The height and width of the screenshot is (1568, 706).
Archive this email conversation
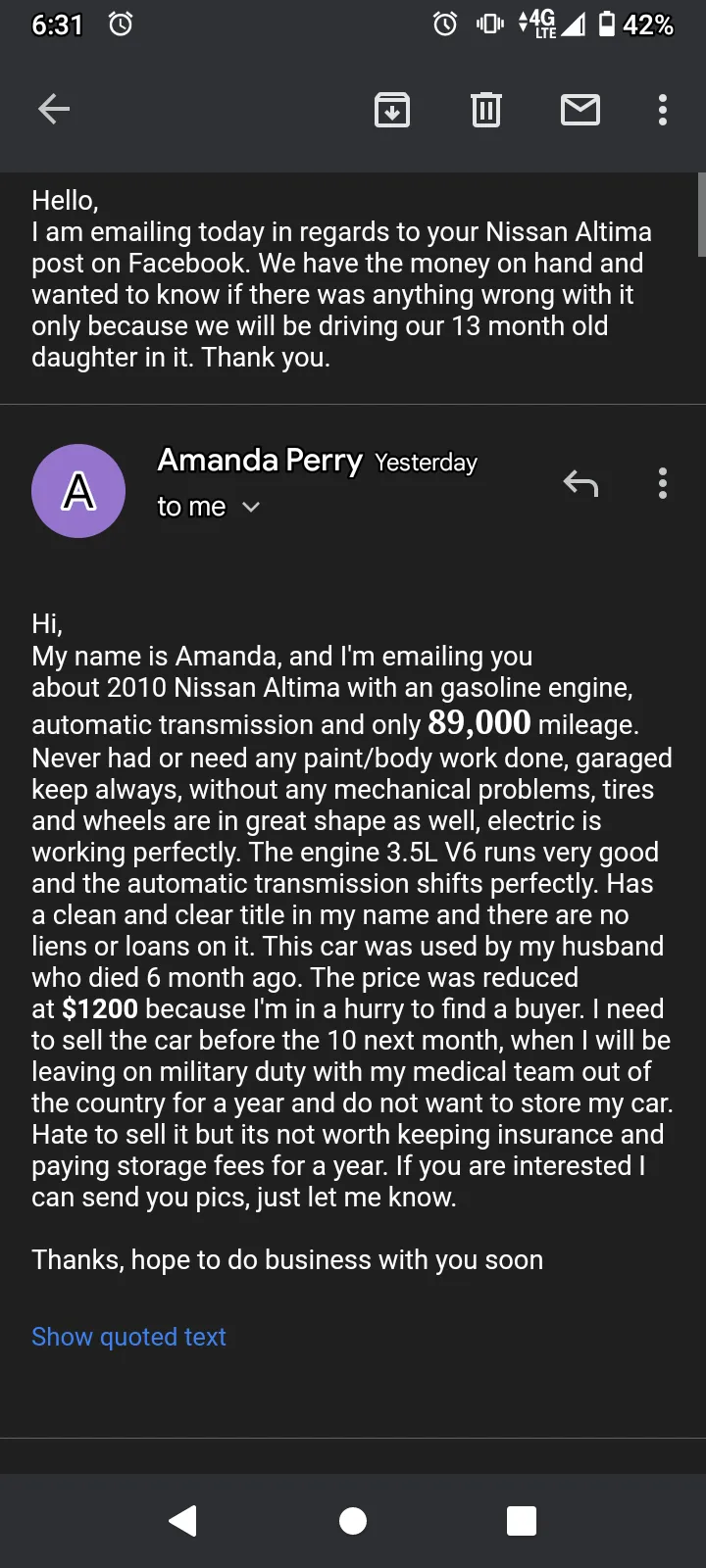pyautogui.click(x=392, y=110)
